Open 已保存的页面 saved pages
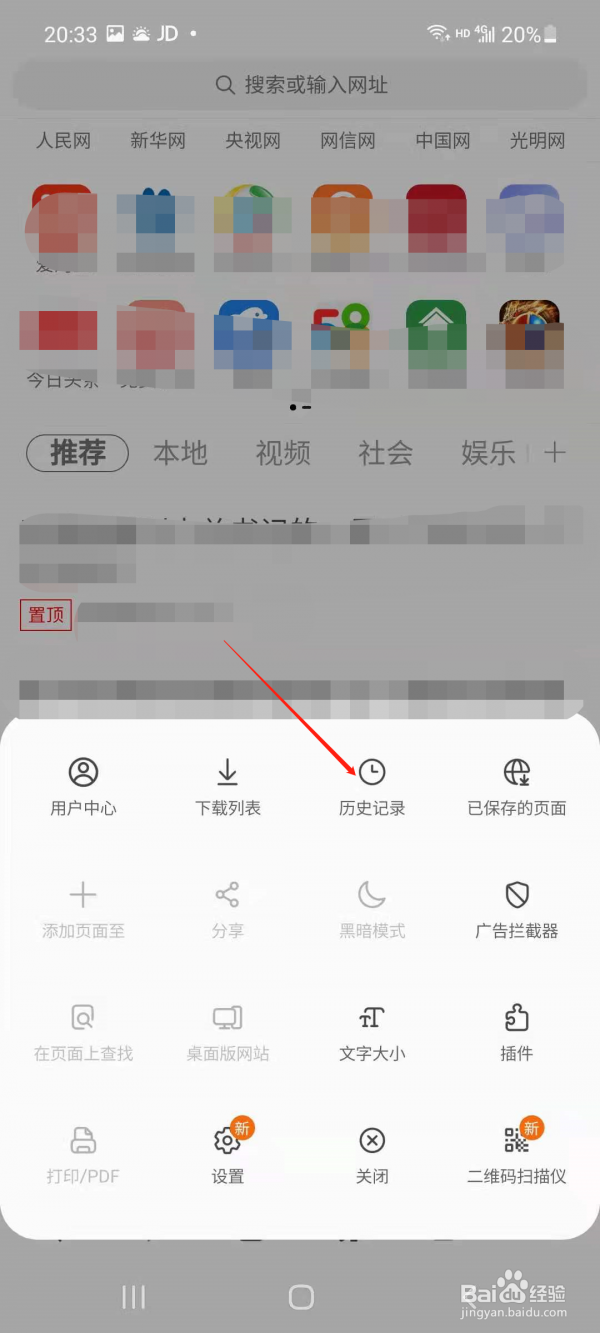The width and height of the screenshot is (600, 1333). click(x=517, y=786)
